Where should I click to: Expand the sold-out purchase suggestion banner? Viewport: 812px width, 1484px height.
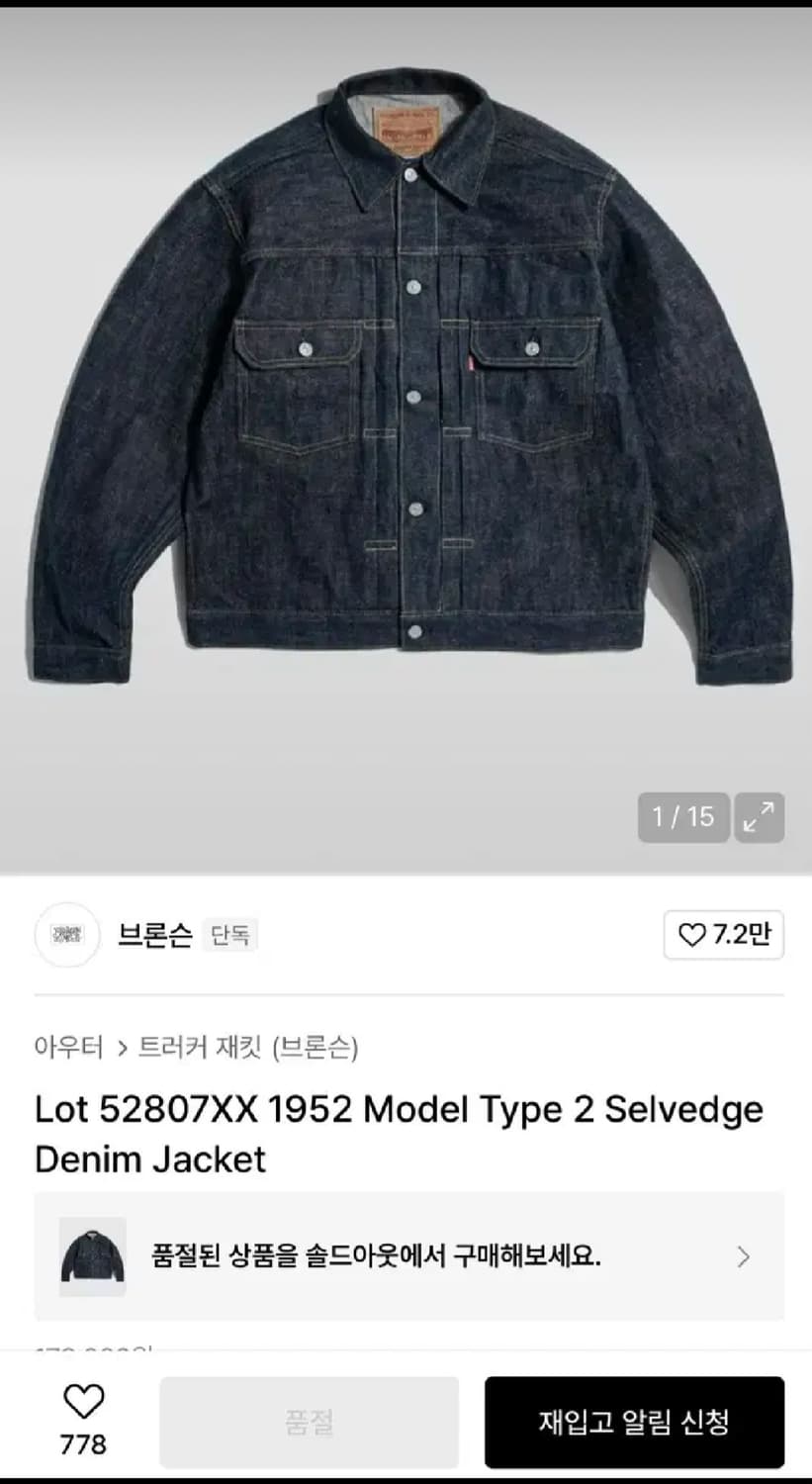click(x=406, y=1256)
